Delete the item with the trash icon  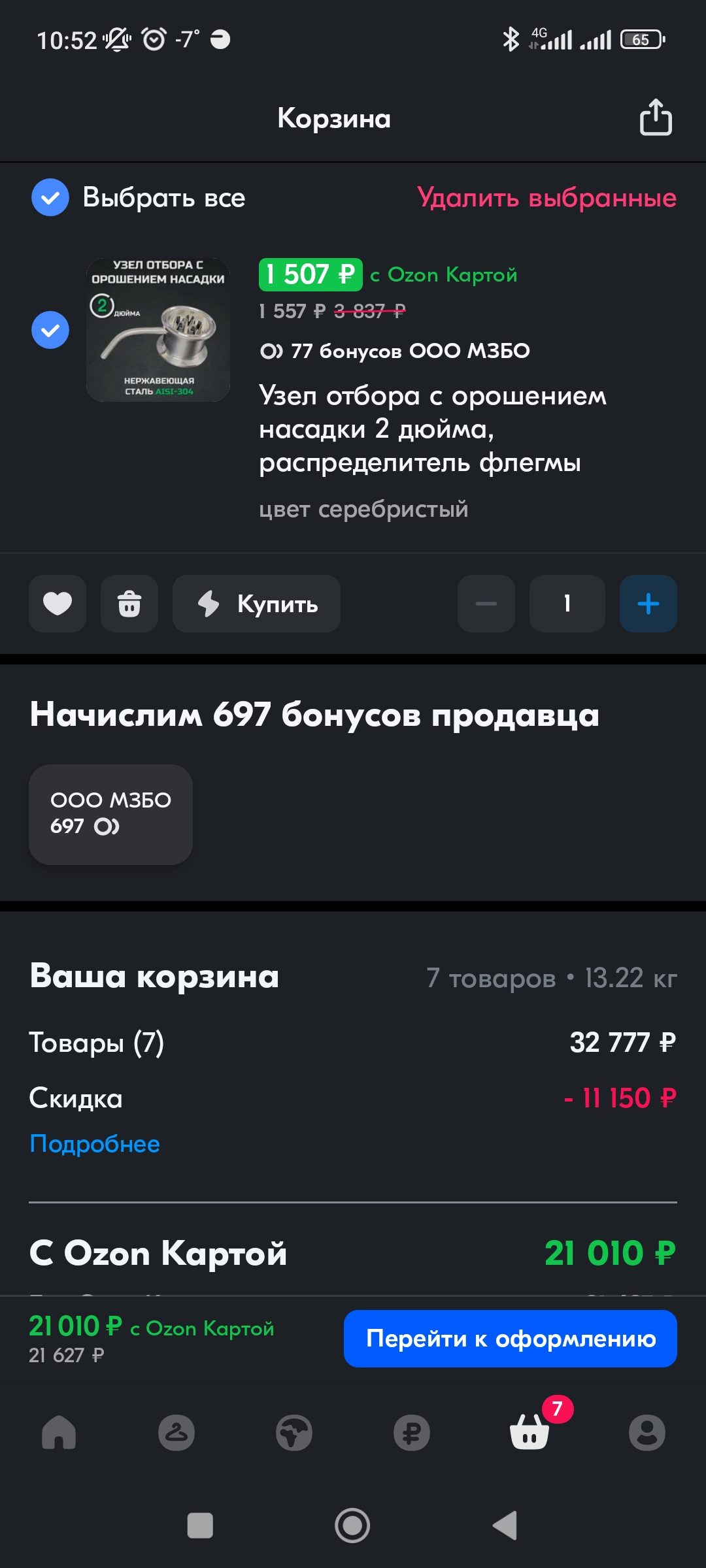pos(129,604)
